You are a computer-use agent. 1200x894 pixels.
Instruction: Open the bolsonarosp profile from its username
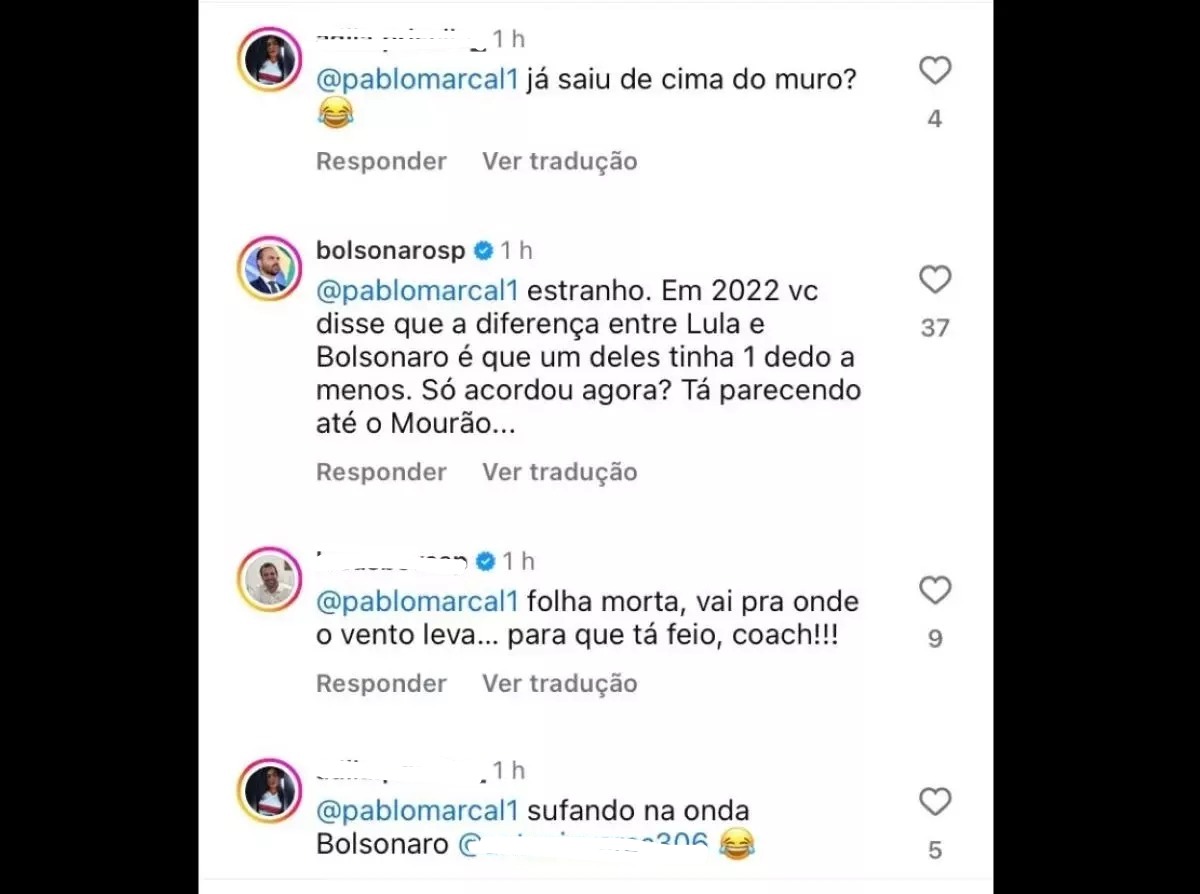(x=391, y=251)
